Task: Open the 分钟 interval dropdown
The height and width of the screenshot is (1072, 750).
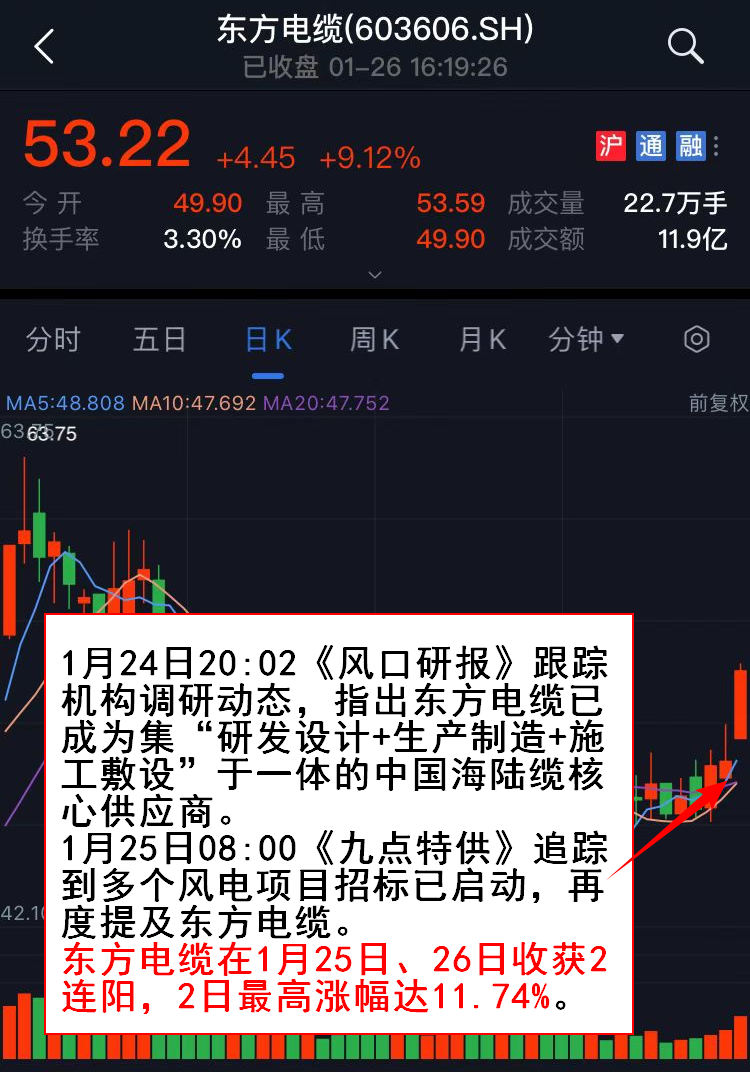Action: (586, 340)
